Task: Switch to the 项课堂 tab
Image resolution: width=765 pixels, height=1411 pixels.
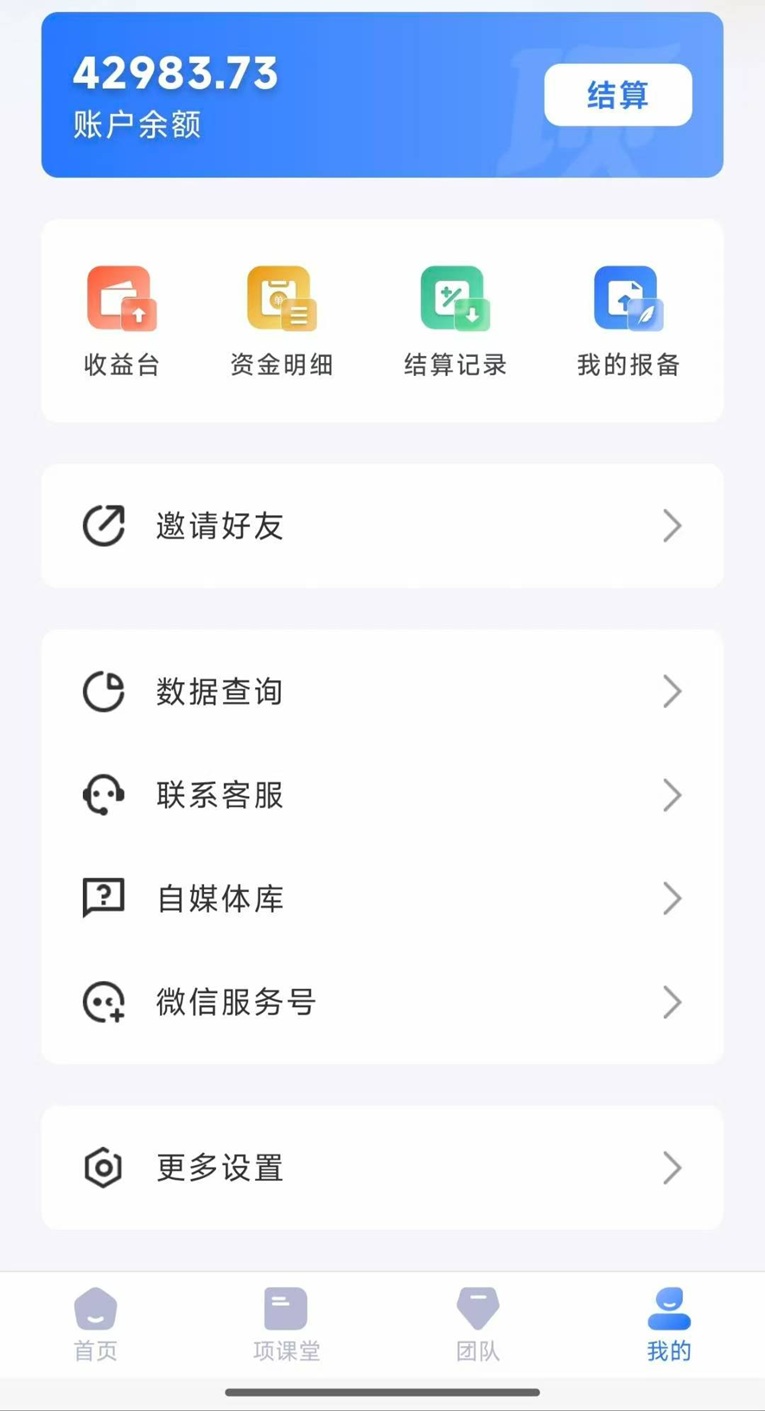Action: click(x=286, y=1324)
